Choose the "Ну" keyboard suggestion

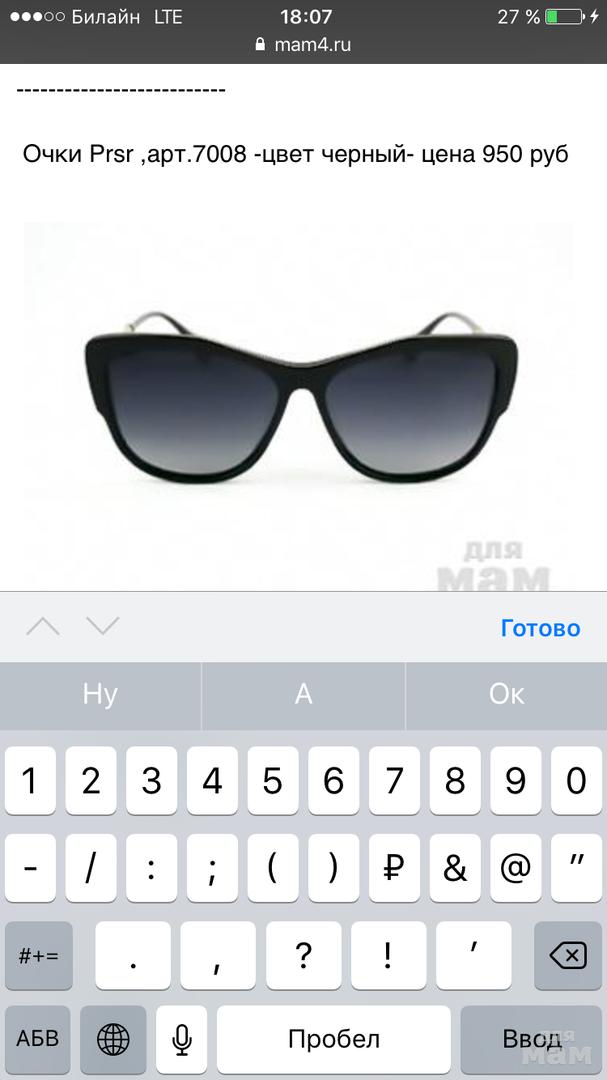tap(100, 695)
